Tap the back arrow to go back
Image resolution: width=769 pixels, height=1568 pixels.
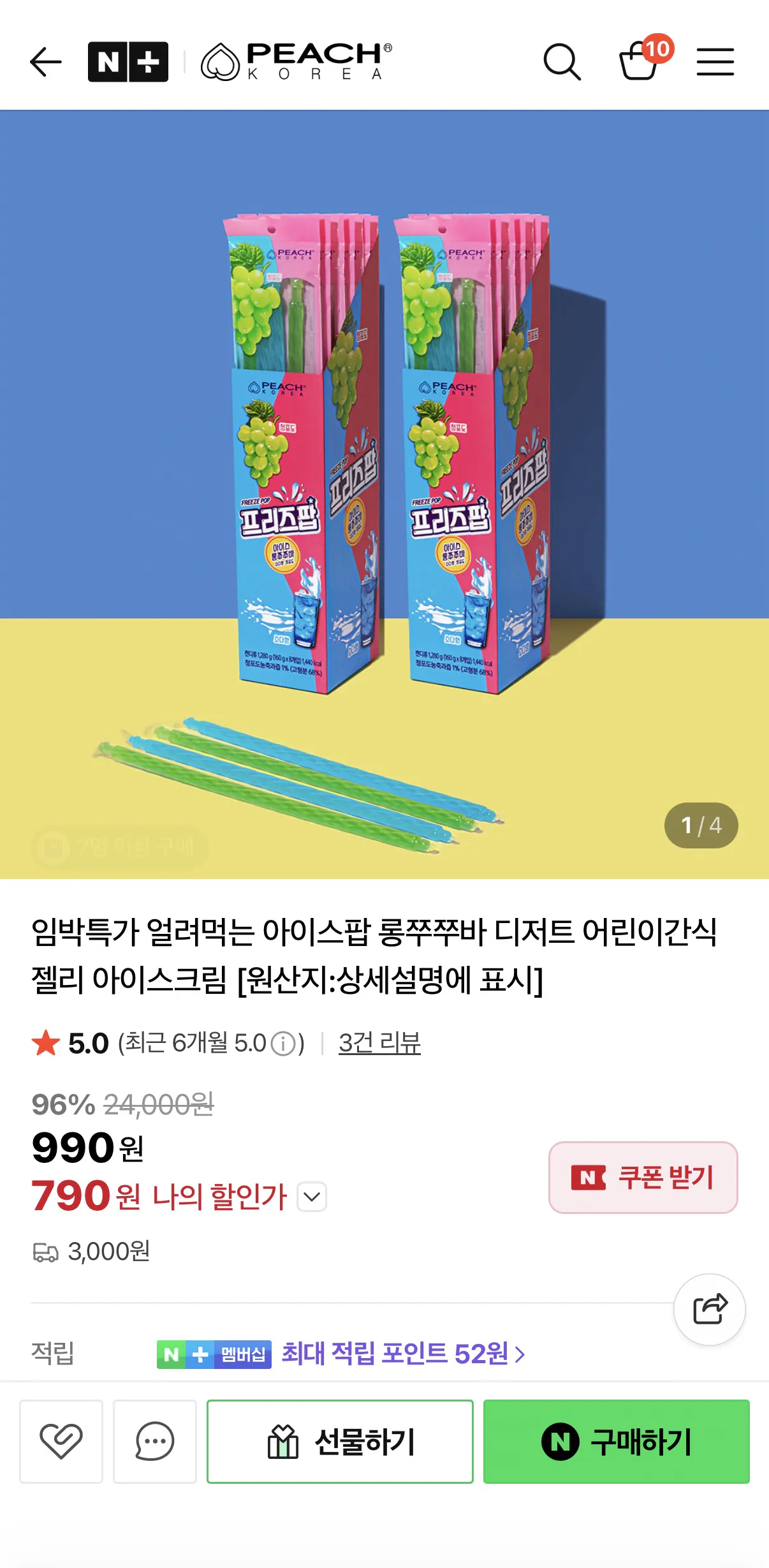(x=45, y=61)
